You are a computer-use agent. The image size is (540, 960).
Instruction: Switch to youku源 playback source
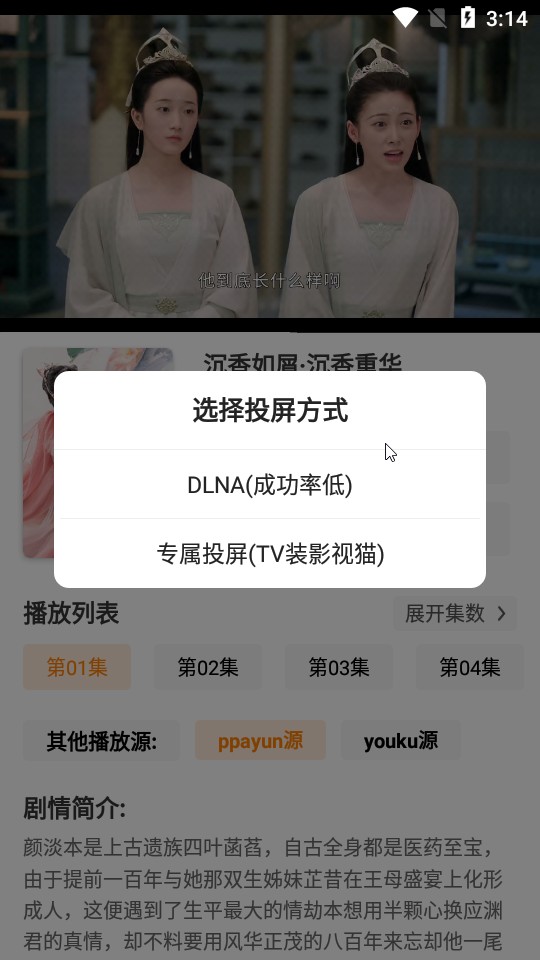coord(400,740)
